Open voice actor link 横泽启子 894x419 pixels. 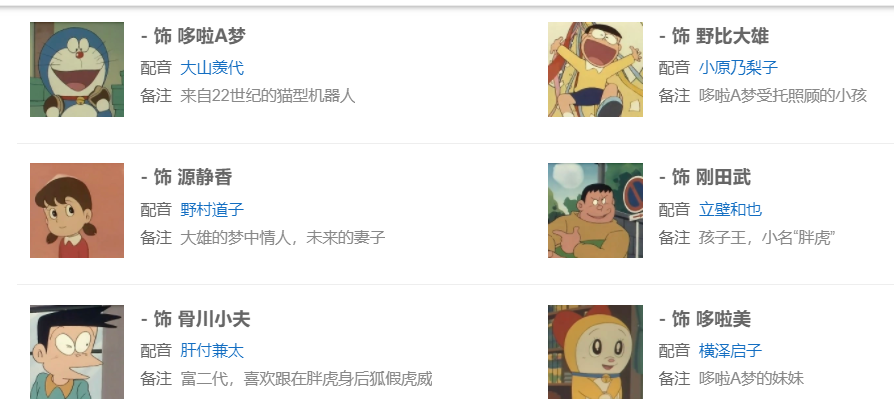tap(730, 351)
